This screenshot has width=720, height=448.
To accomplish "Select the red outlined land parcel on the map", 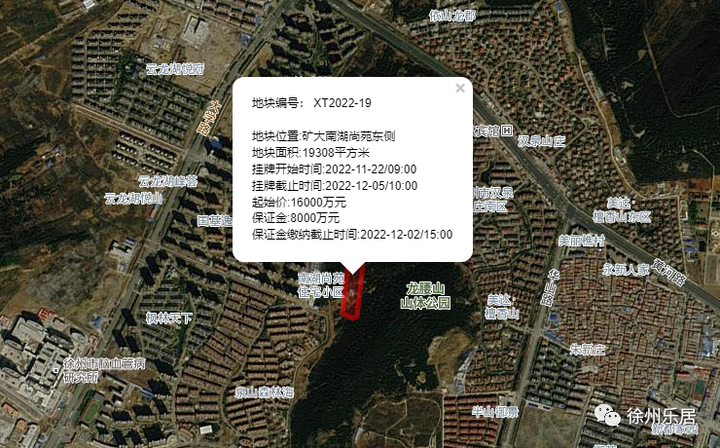I will (x=352, y=294).
